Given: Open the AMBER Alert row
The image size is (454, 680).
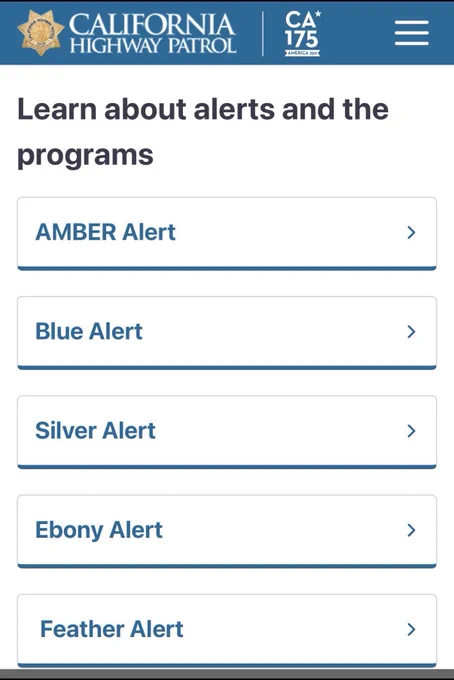Looking at the screenshot, I should 227,233.
